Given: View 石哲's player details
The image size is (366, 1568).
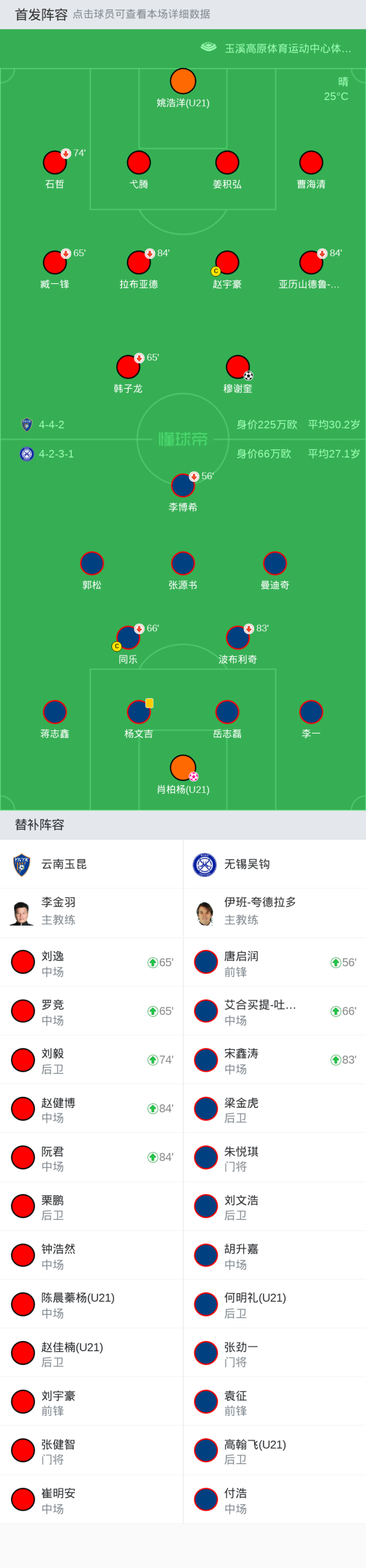Looking at the screenshot, I should 55,163.
